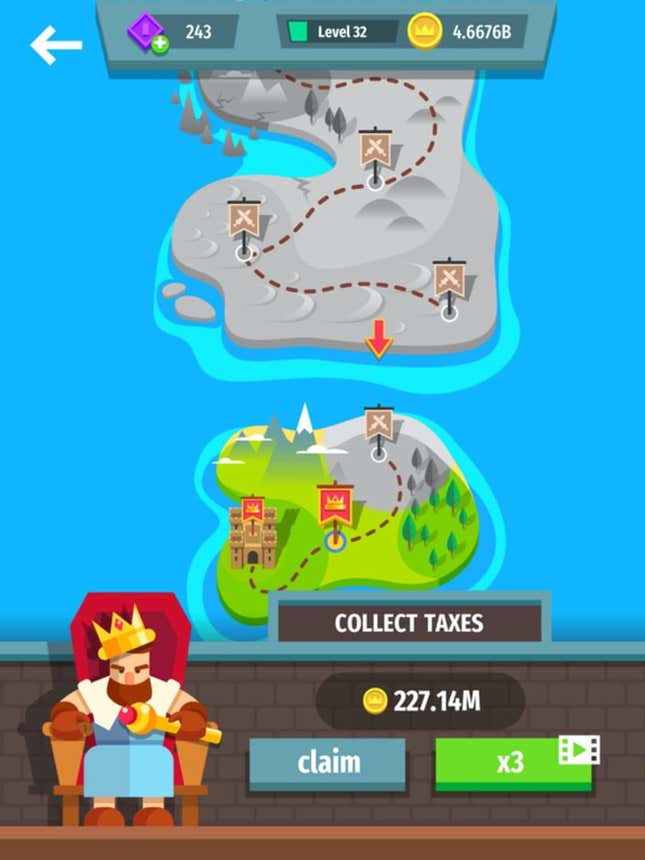Triple the taxes by watching a video

coord(514,764)
